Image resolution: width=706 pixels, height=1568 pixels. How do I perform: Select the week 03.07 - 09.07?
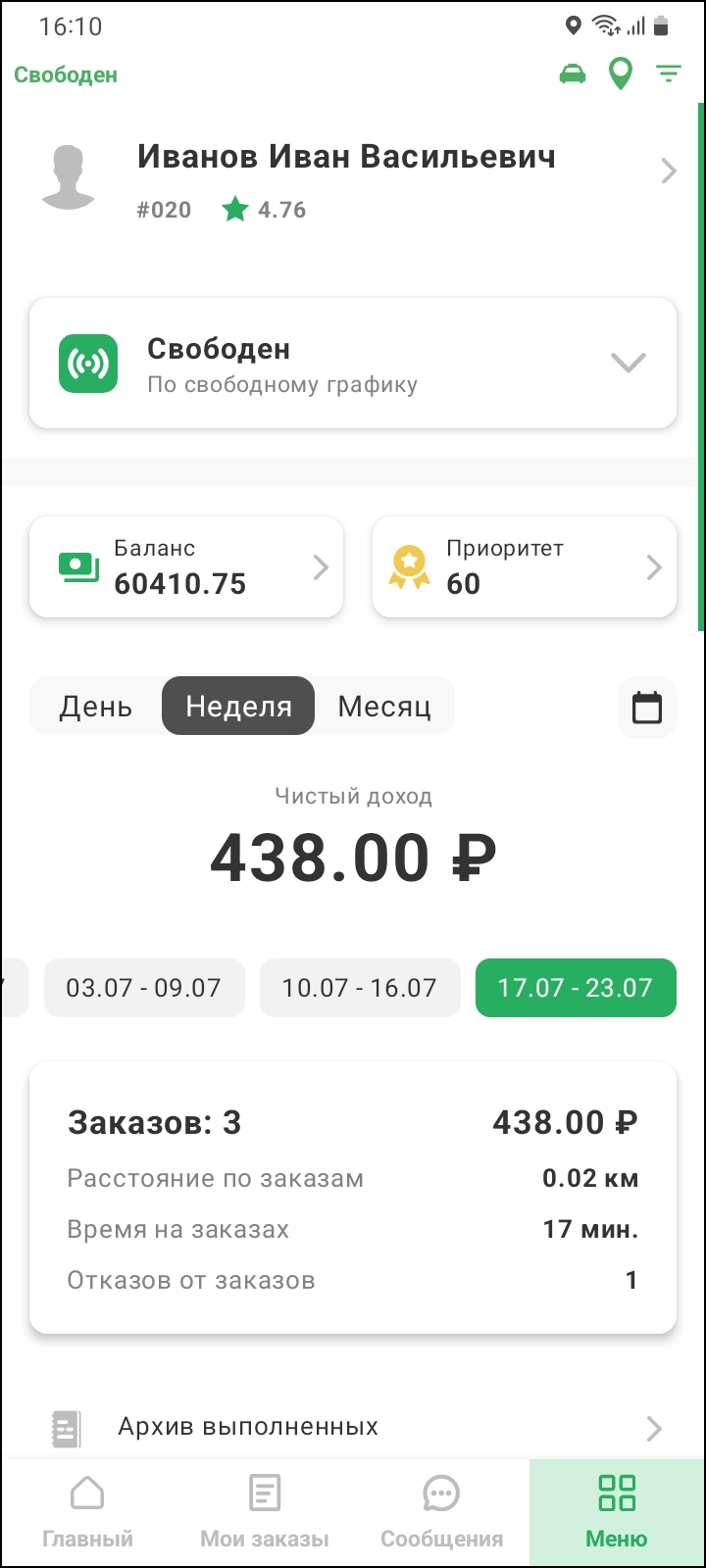pos(144,988)
